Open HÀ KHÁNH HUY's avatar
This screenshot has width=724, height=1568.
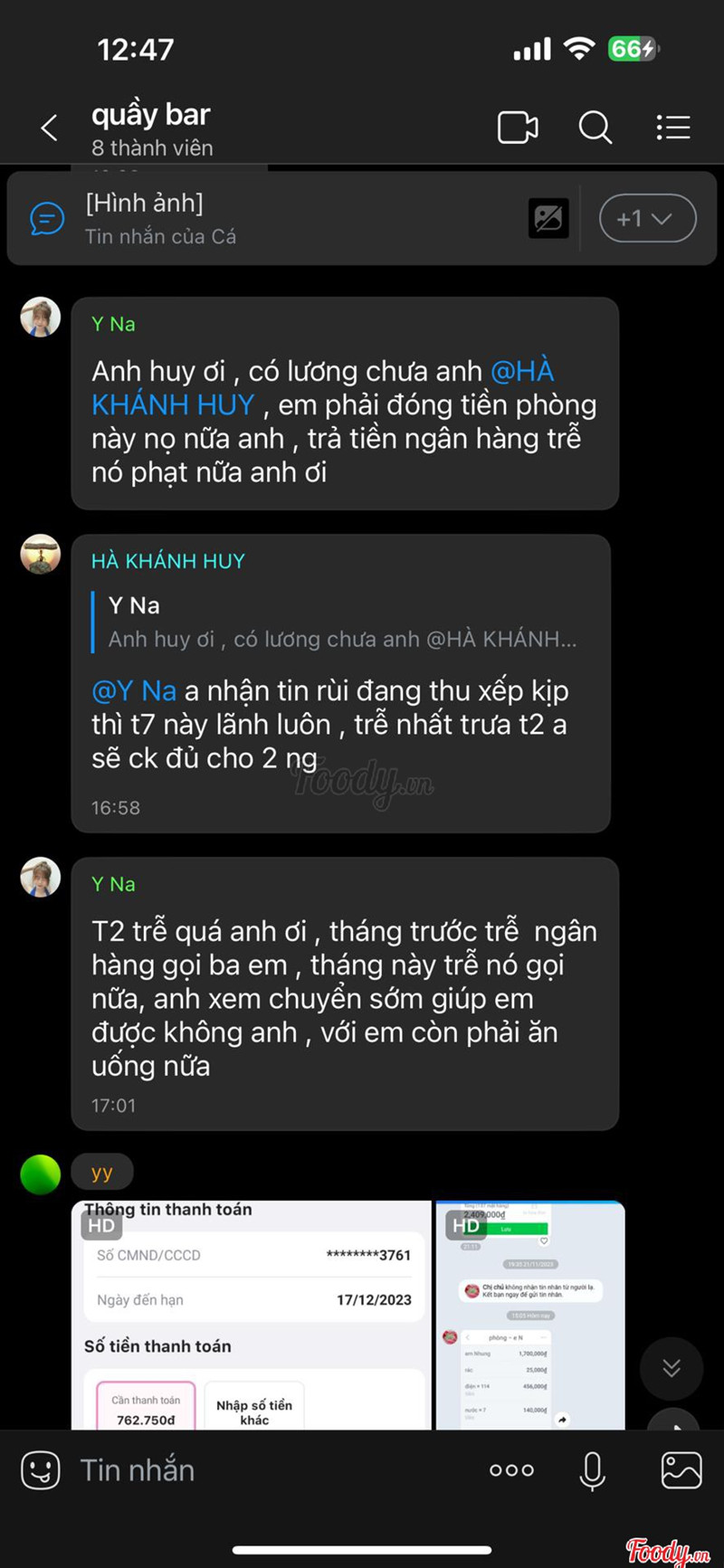41,554
